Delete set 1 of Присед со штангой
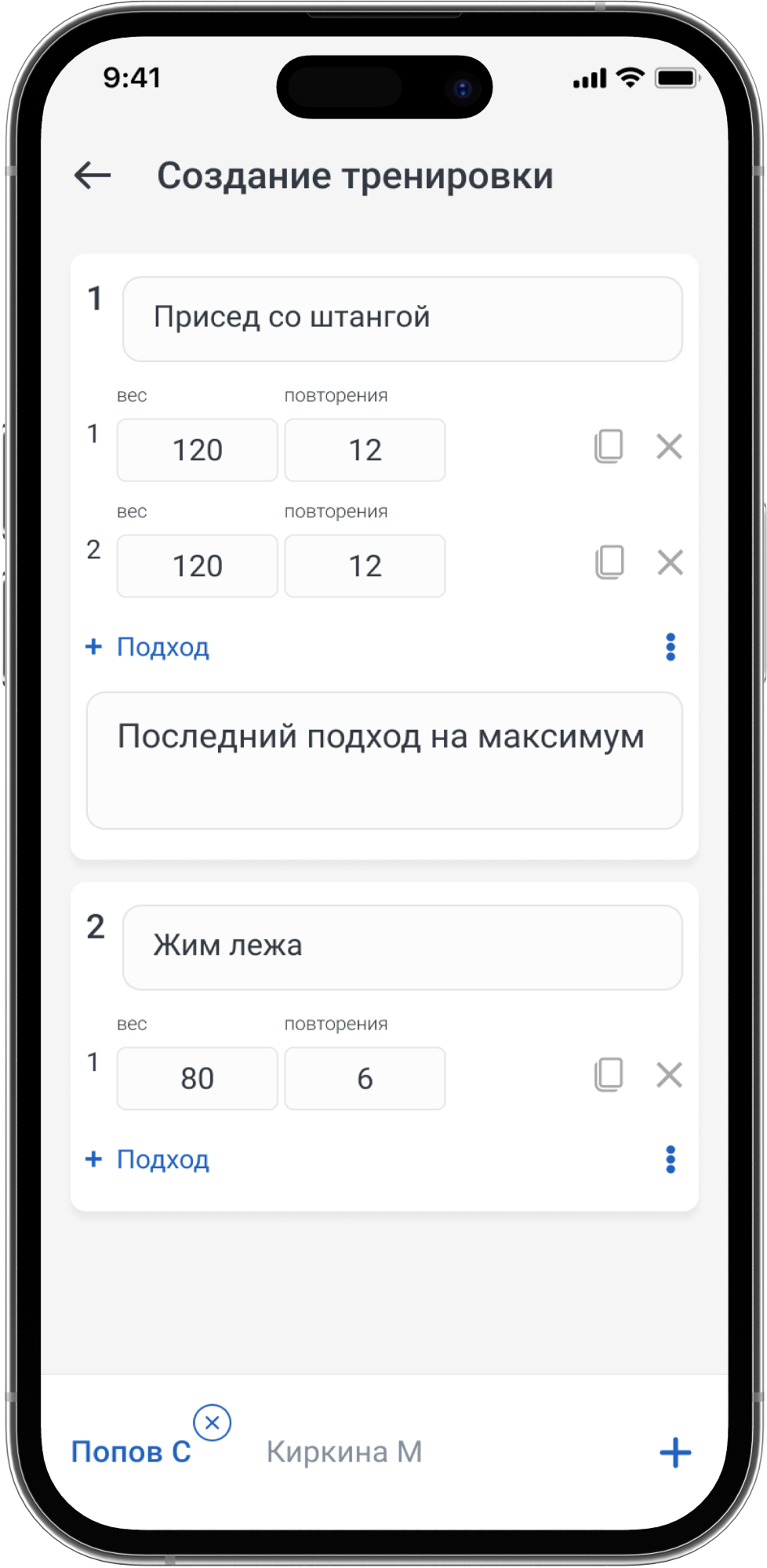 point(669,447)
